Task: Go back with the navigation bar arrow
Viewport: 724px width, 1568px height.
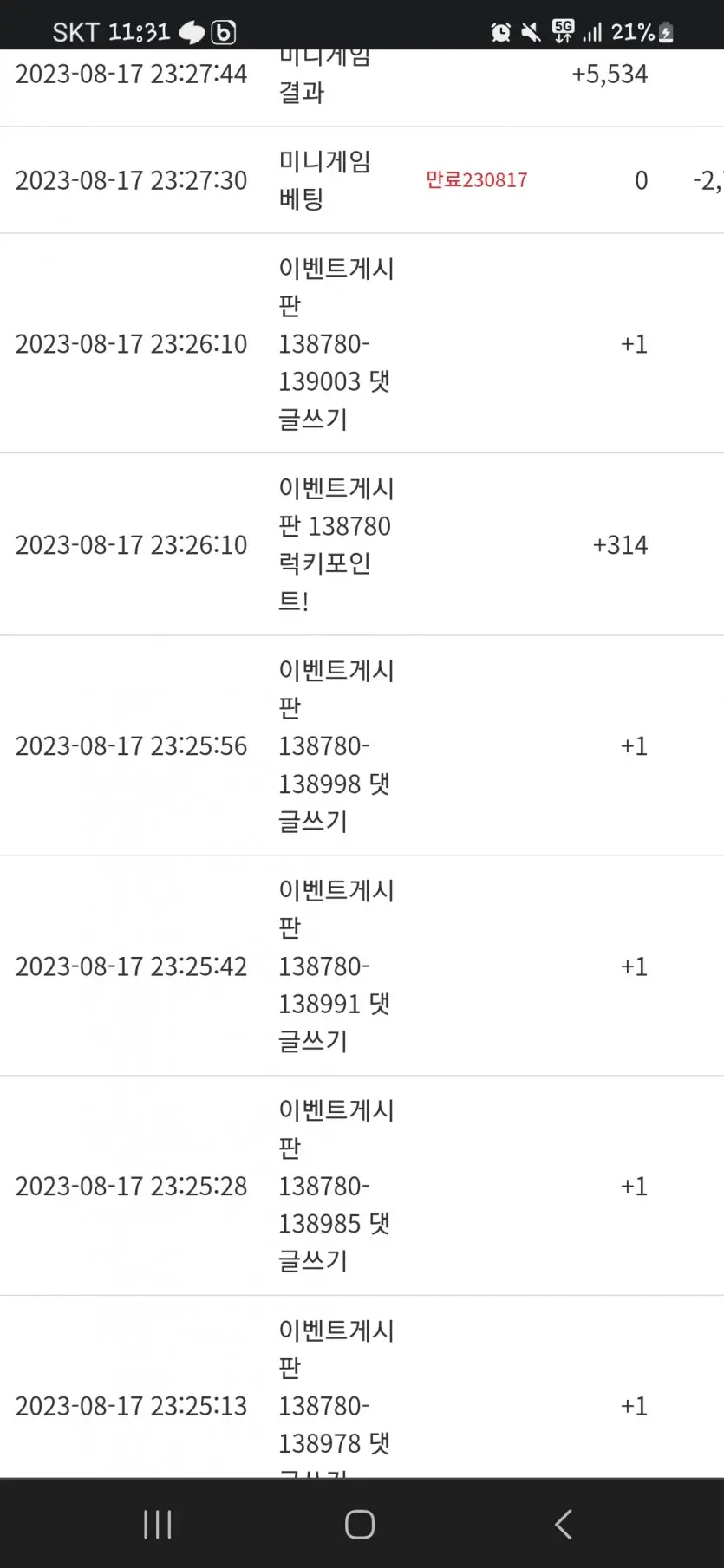Action: [564, 1524]
